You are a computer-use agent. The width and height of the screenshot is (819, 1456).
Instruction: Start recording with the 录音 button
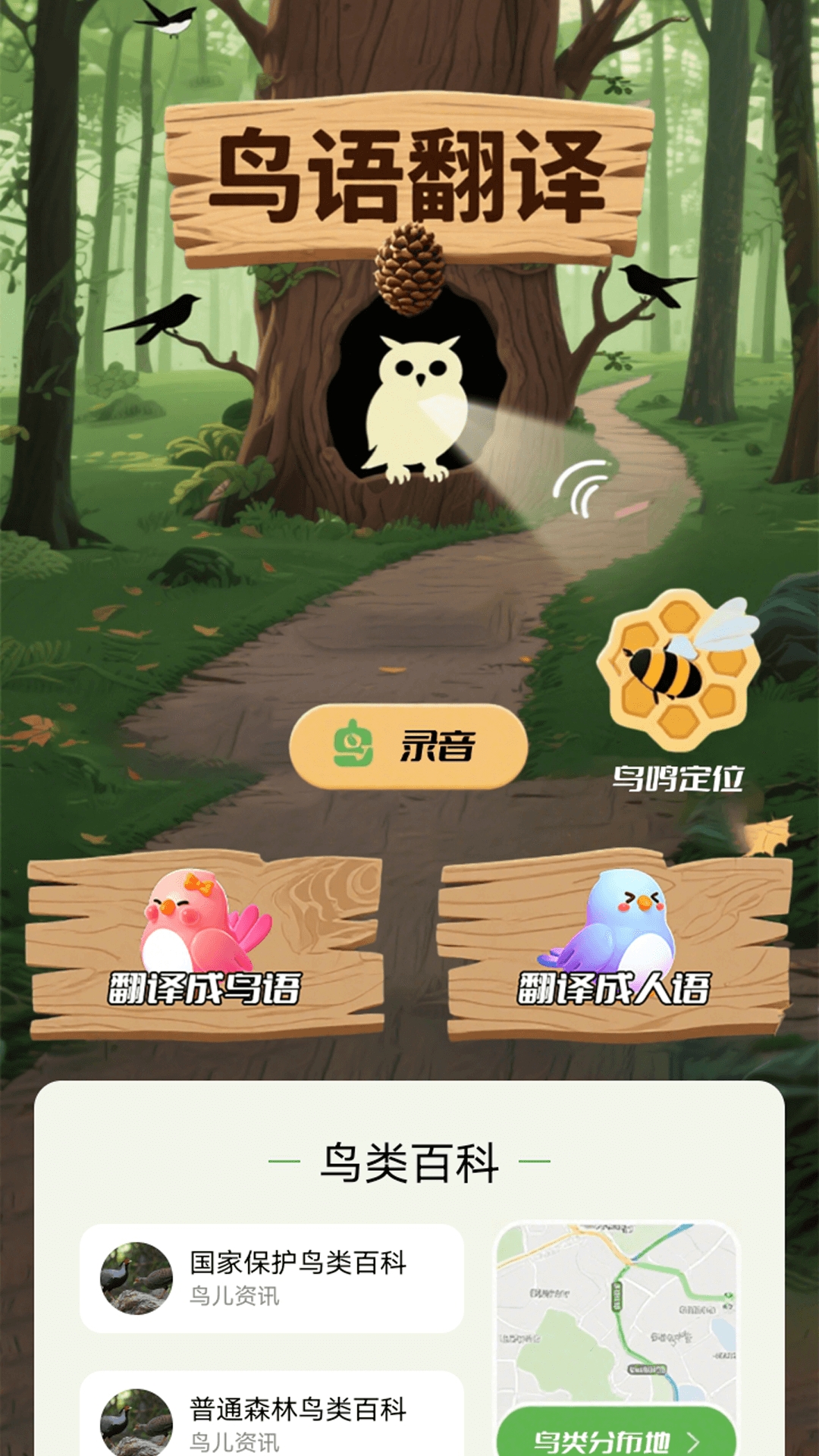(408, 746)
